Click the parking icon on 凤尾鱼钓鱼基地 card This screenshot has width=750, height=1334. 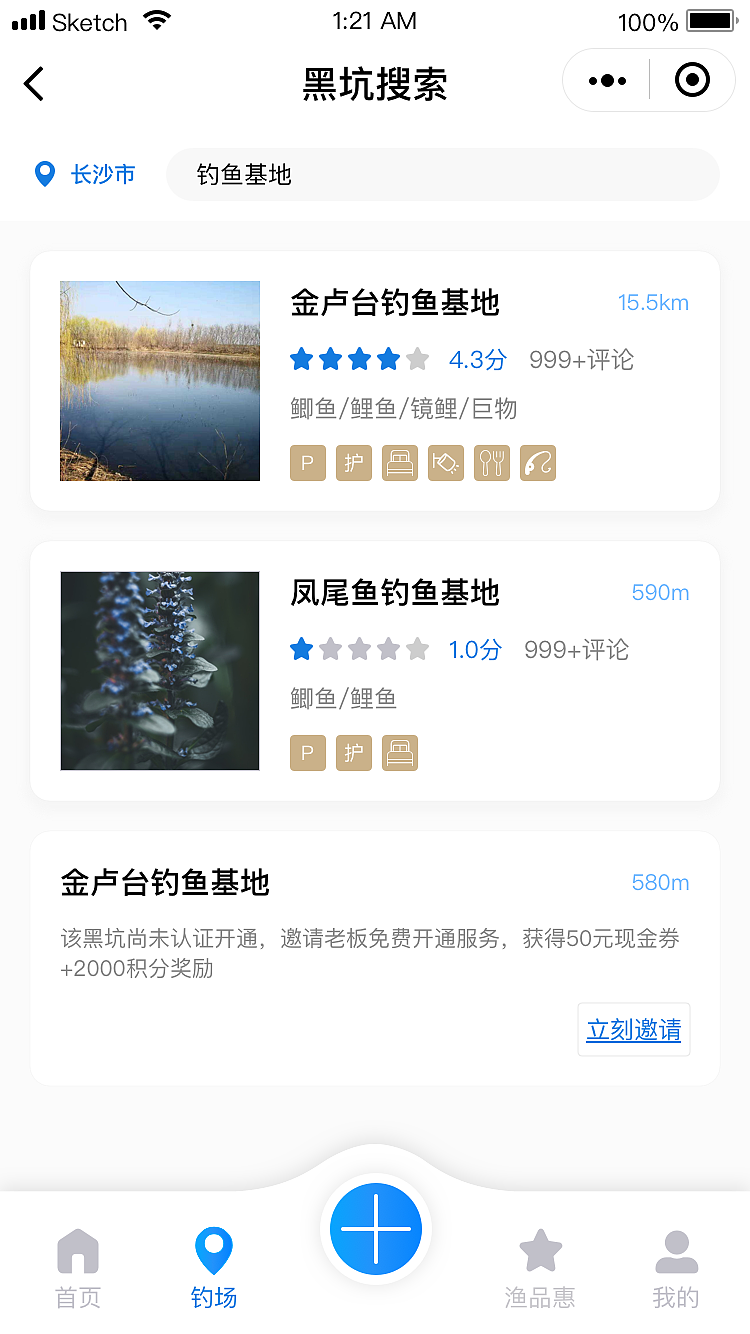[308, 753]
